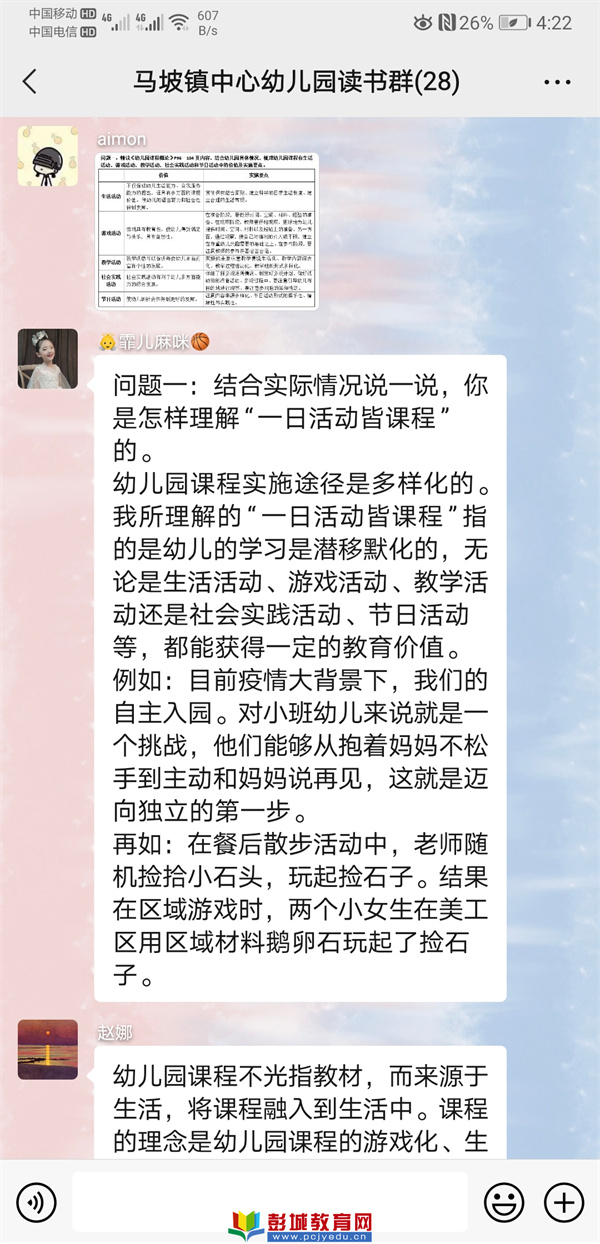This screenshot has width=600, height=1244.
Task: Open the plus attachment menu
Action: pyautogui.click(x=564, y=1201)
